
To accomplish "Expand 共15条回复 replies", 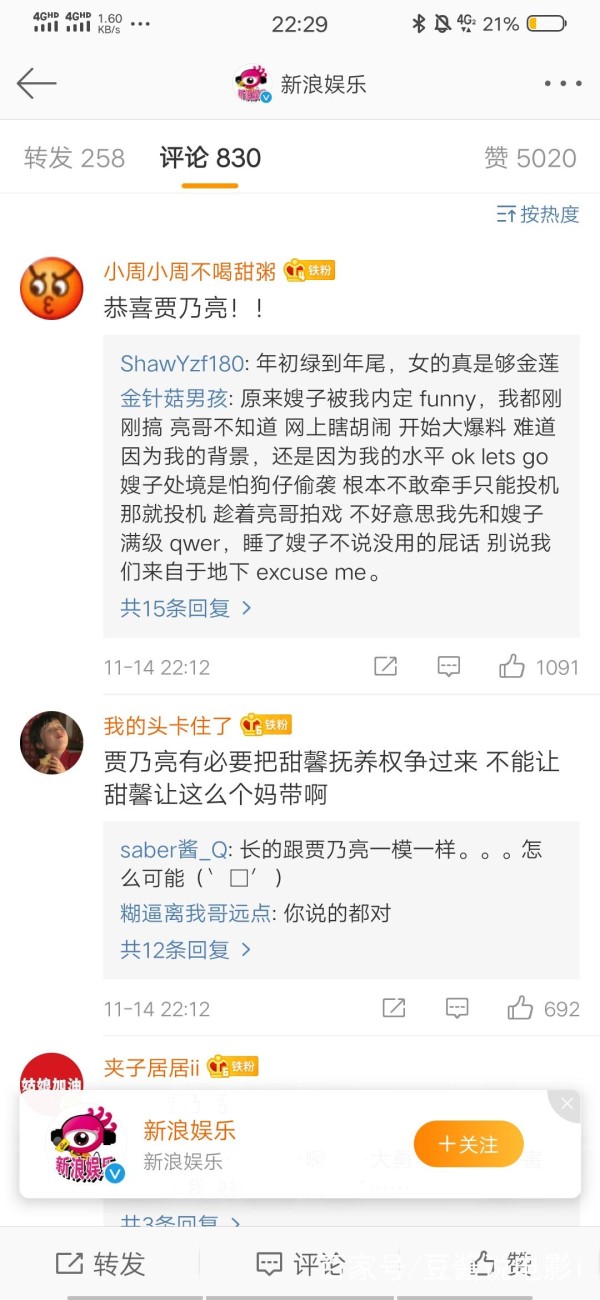I will [x=186, y=607].
